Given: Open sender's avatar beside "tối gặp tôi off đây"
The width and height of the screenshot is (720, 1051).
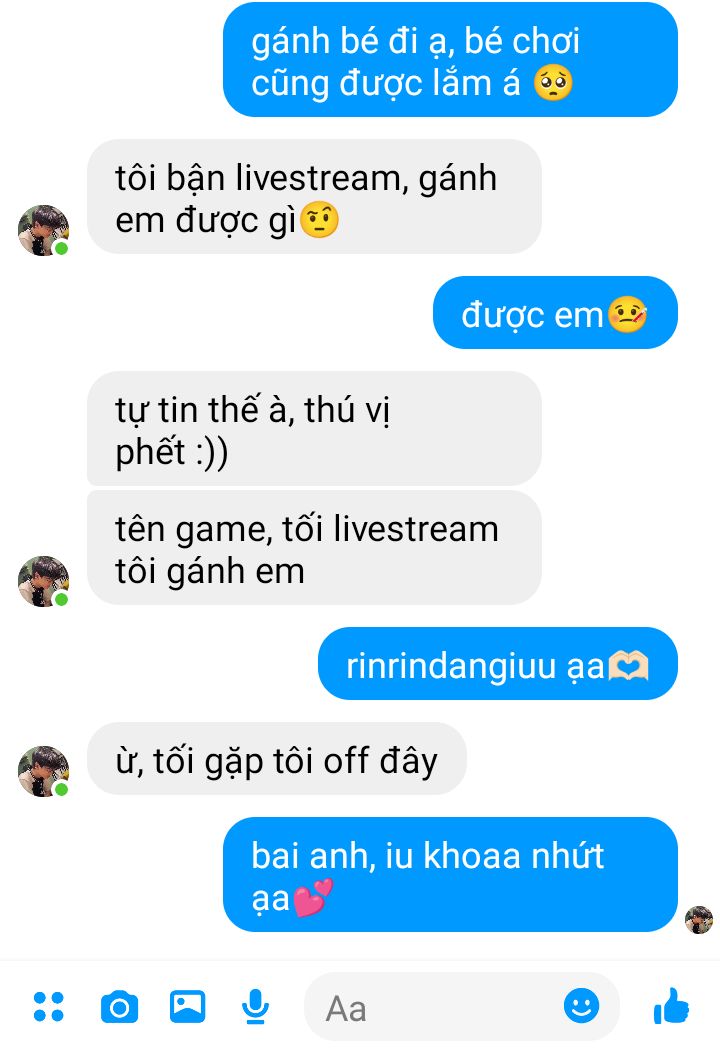Looking at the screenshot, I should click(43, 771).
